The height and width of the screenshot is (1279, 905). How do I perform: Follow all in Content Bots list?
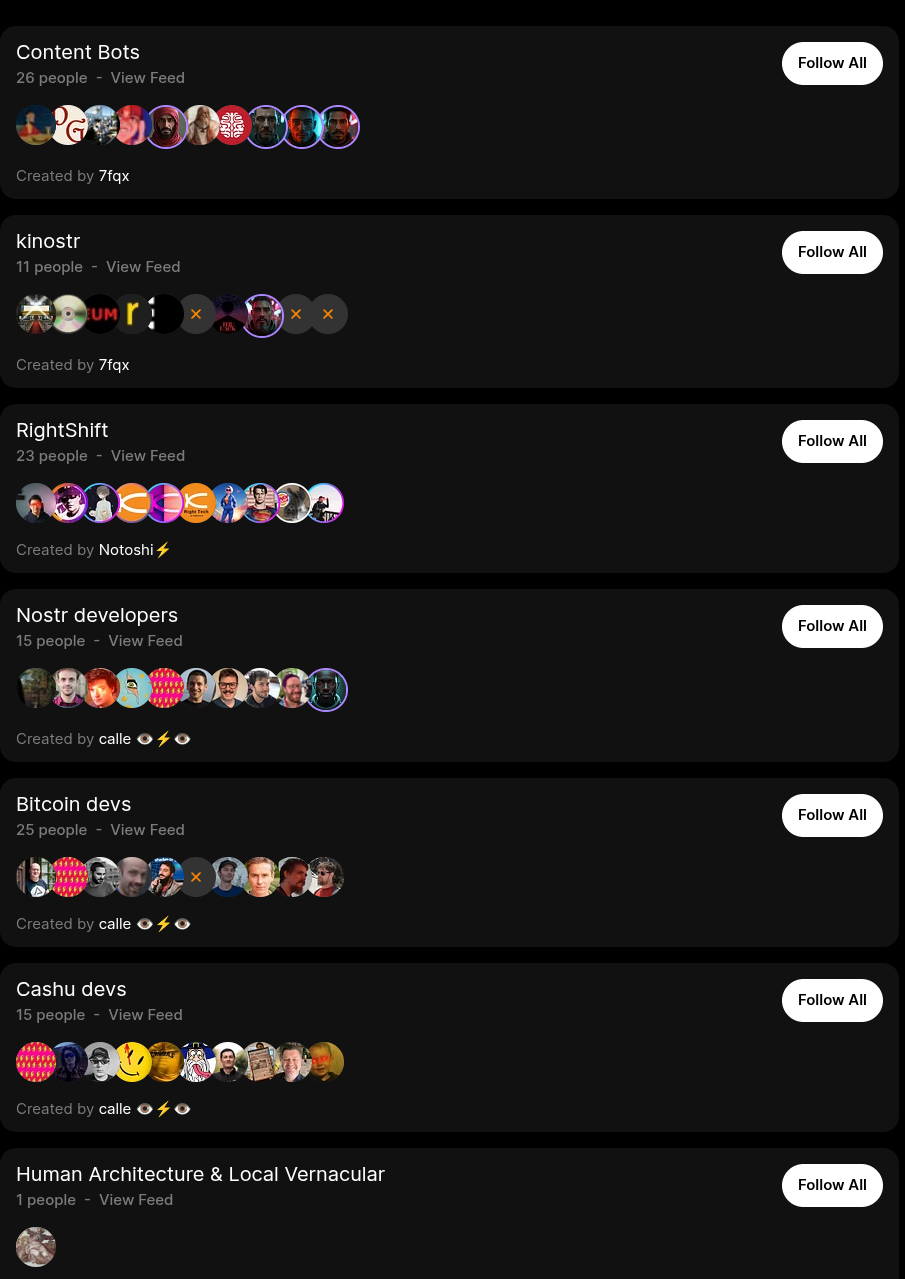(832, 63)
